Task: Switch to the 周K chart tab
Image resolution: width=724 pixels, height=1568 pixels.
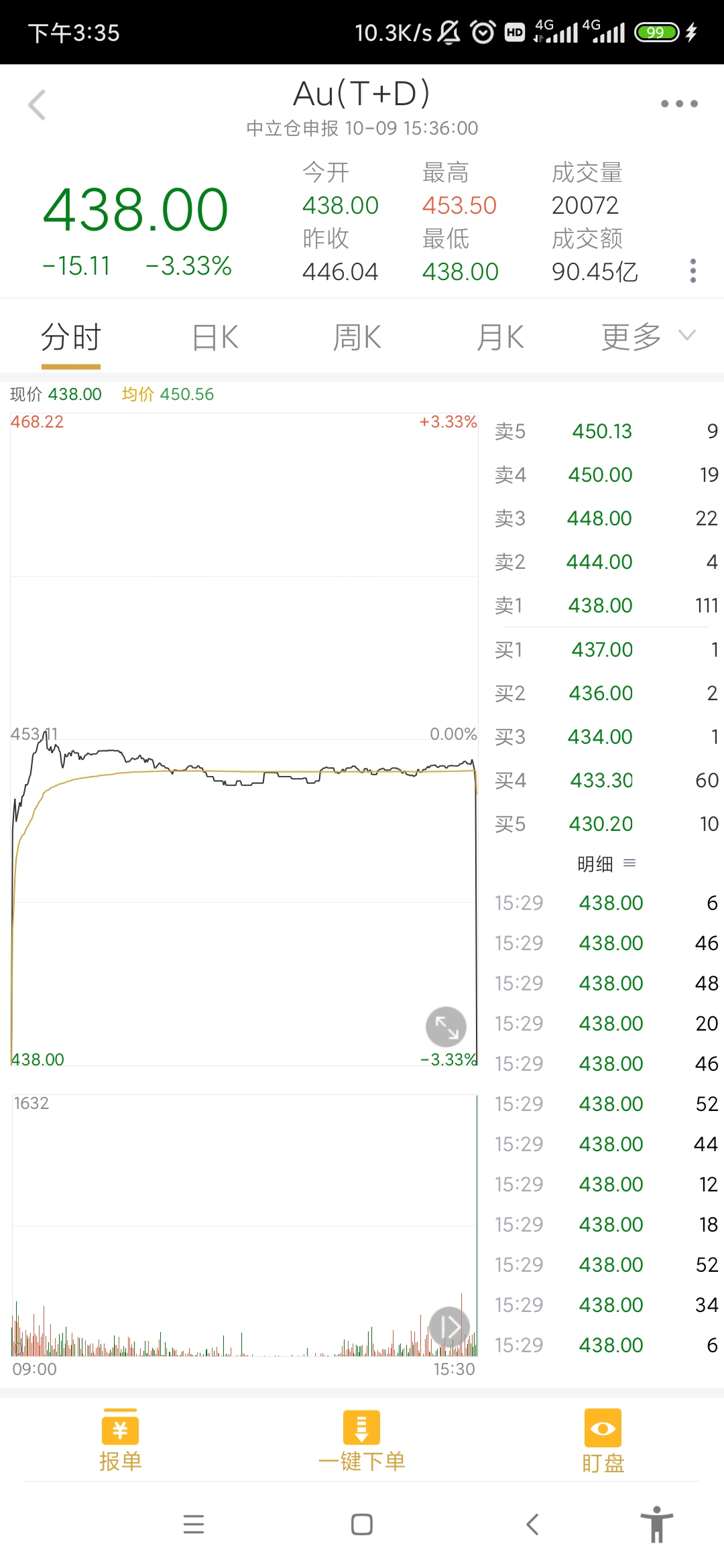Action: [x=357, y=337]
